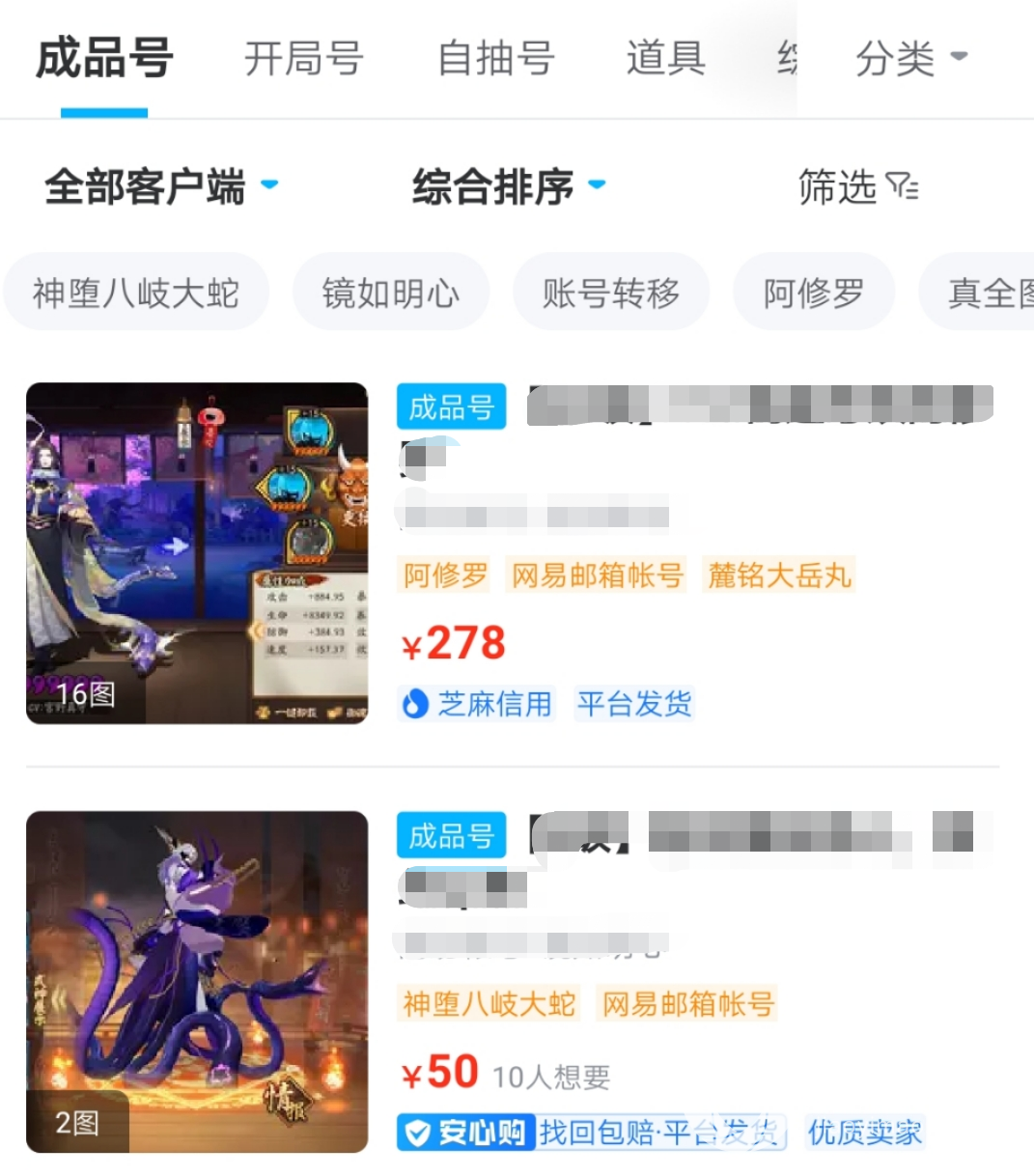The width and height of the screenshot is (1034, 1176).
Task: Tap the 阿修罗 filter chip
Action: click(813, 293)
